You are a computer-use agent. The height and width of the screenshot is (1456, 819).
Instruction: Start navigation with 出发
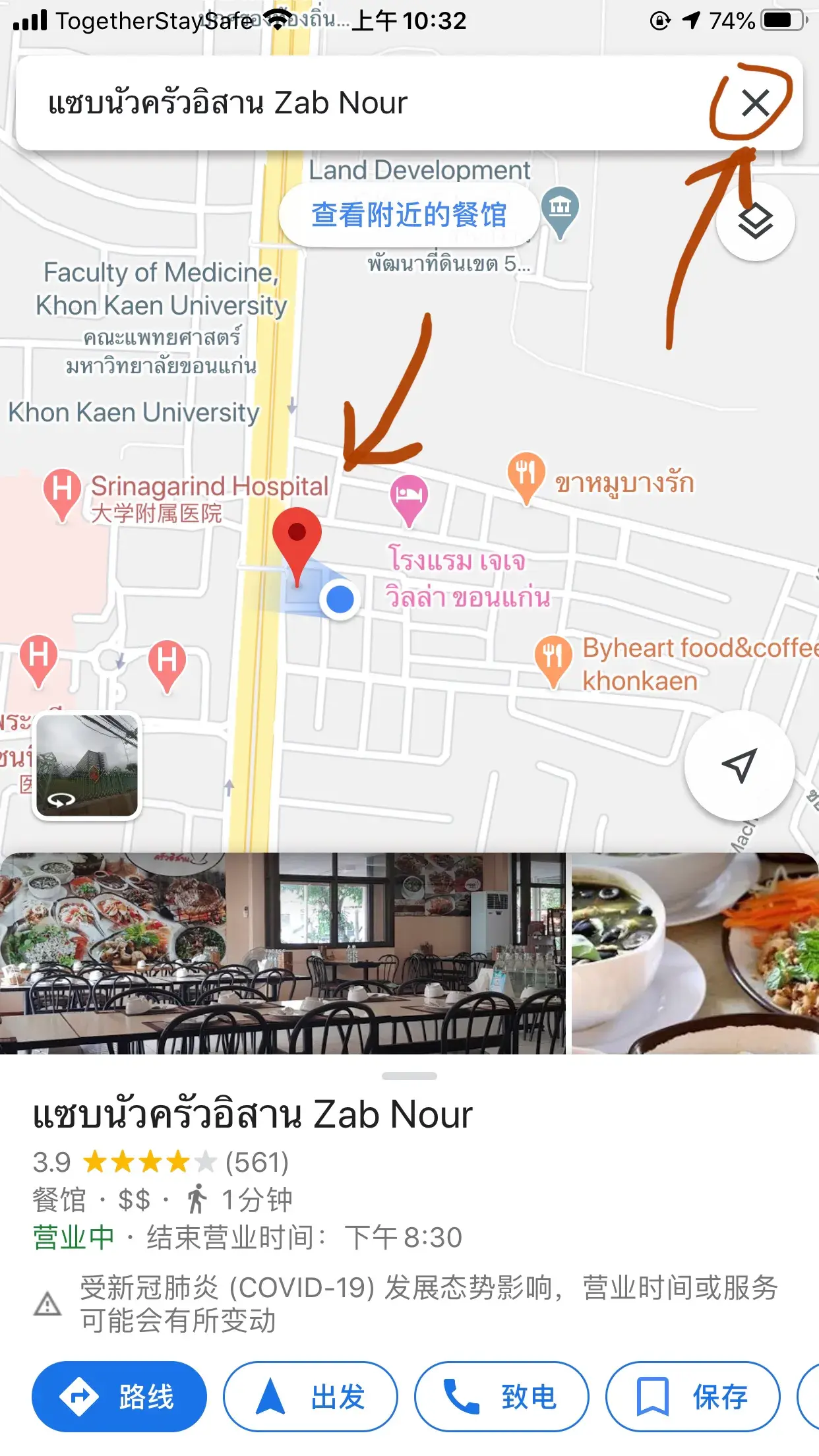(311, 1397)
